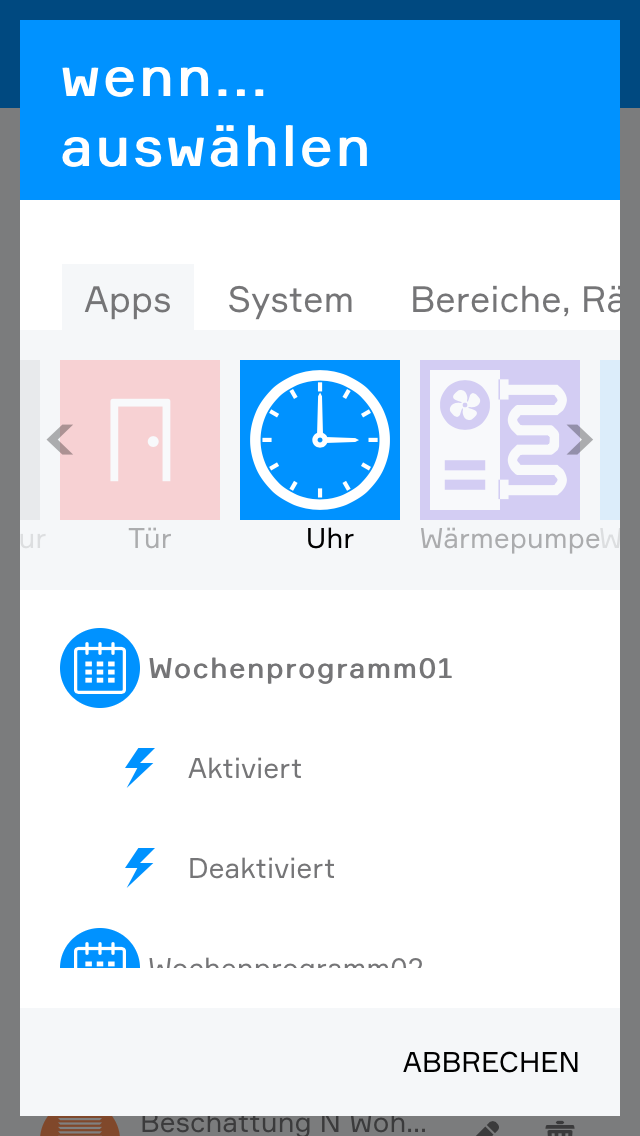The height and width of the screenshot is (1136, 640).
Task: Show previous apps with the left arrow
Action: click(x=60, y=439)
